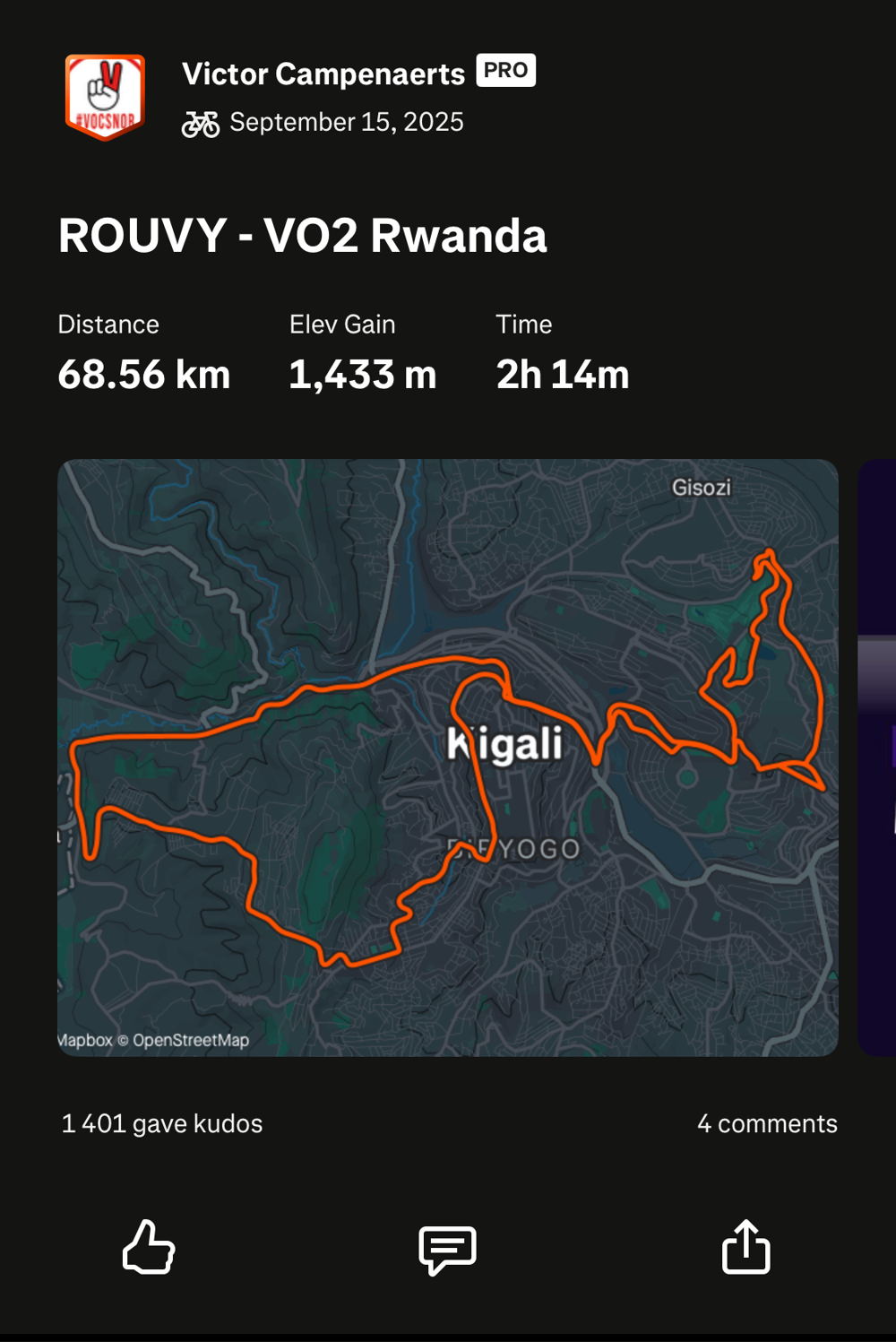896x1342 pixels.
Task: Share this activity
Action: 745,1247
